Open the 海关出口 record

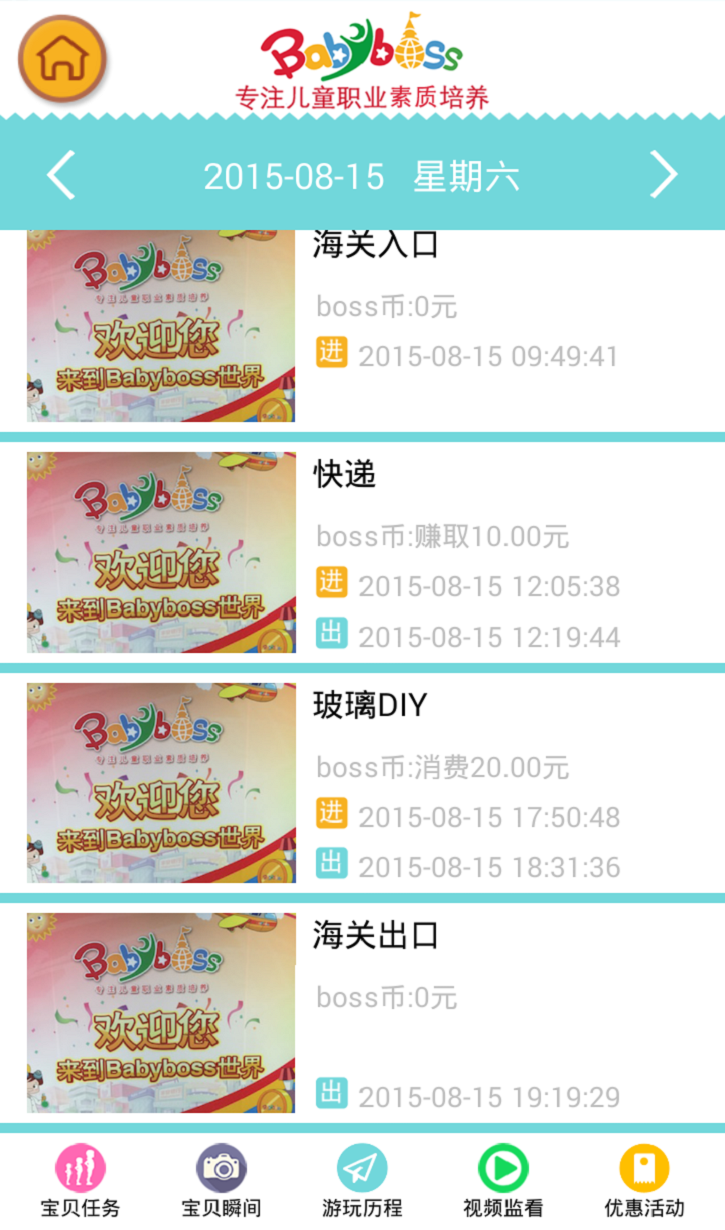click(x=362, y=1013)
